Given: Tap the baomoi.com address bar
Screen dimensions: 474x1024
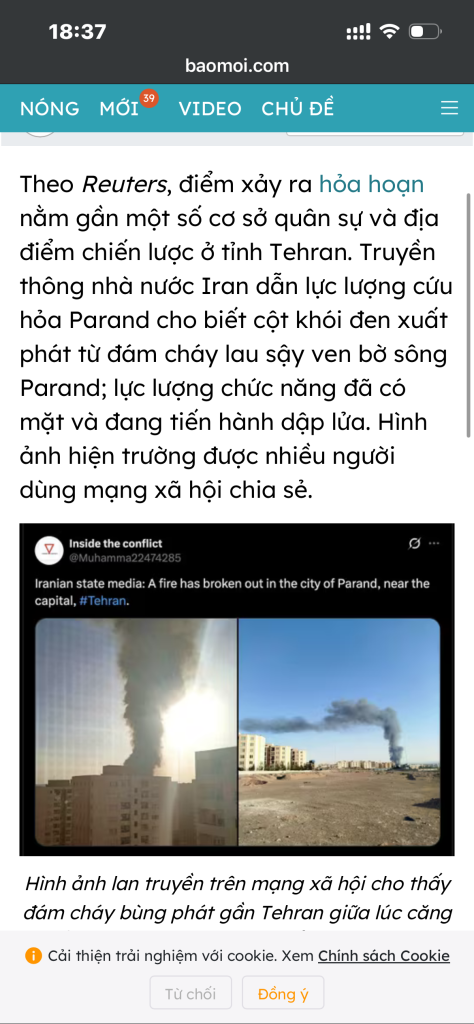Looking at the screenshot, I should point(237,66).
